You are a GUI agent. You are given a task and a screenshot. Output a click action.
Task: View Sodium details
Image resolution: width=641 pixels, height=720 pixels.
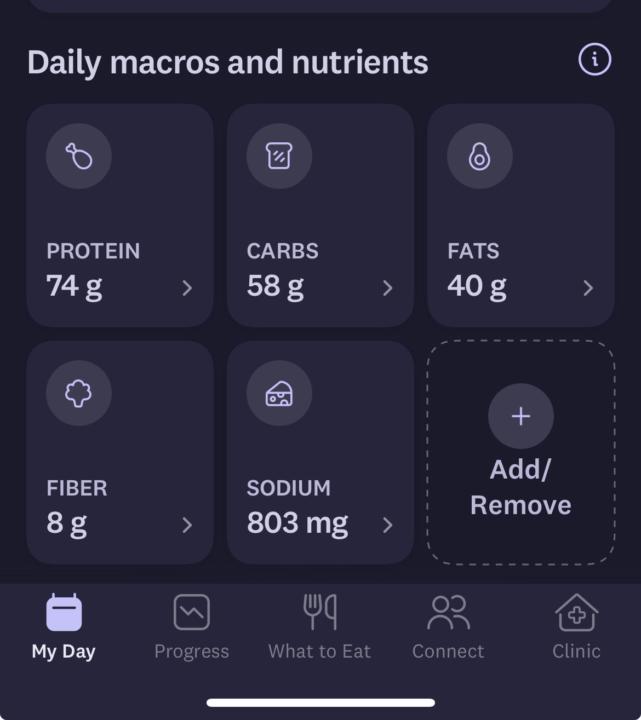[x=320, y=452]
